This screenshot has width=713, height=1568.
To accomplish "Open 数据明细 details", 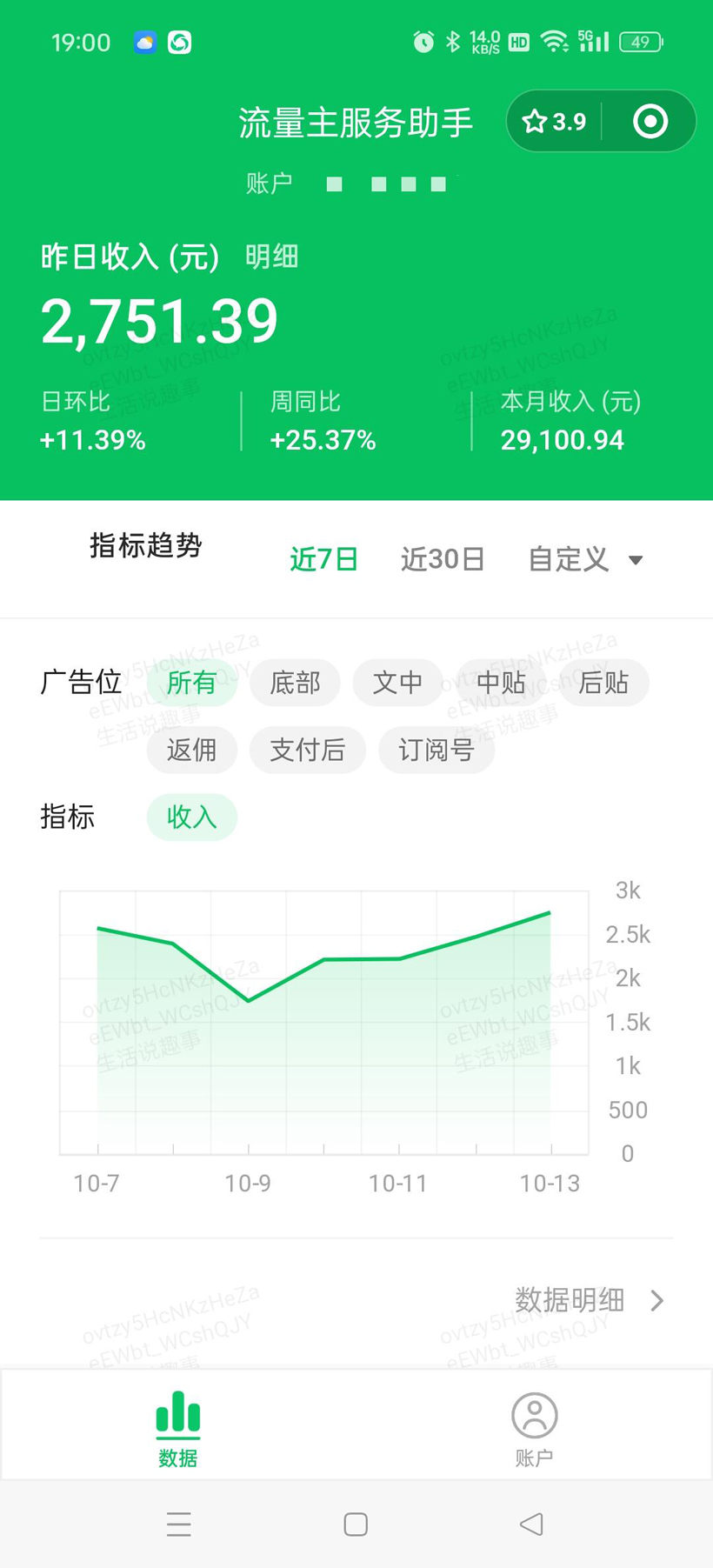I will [588, 1300].
